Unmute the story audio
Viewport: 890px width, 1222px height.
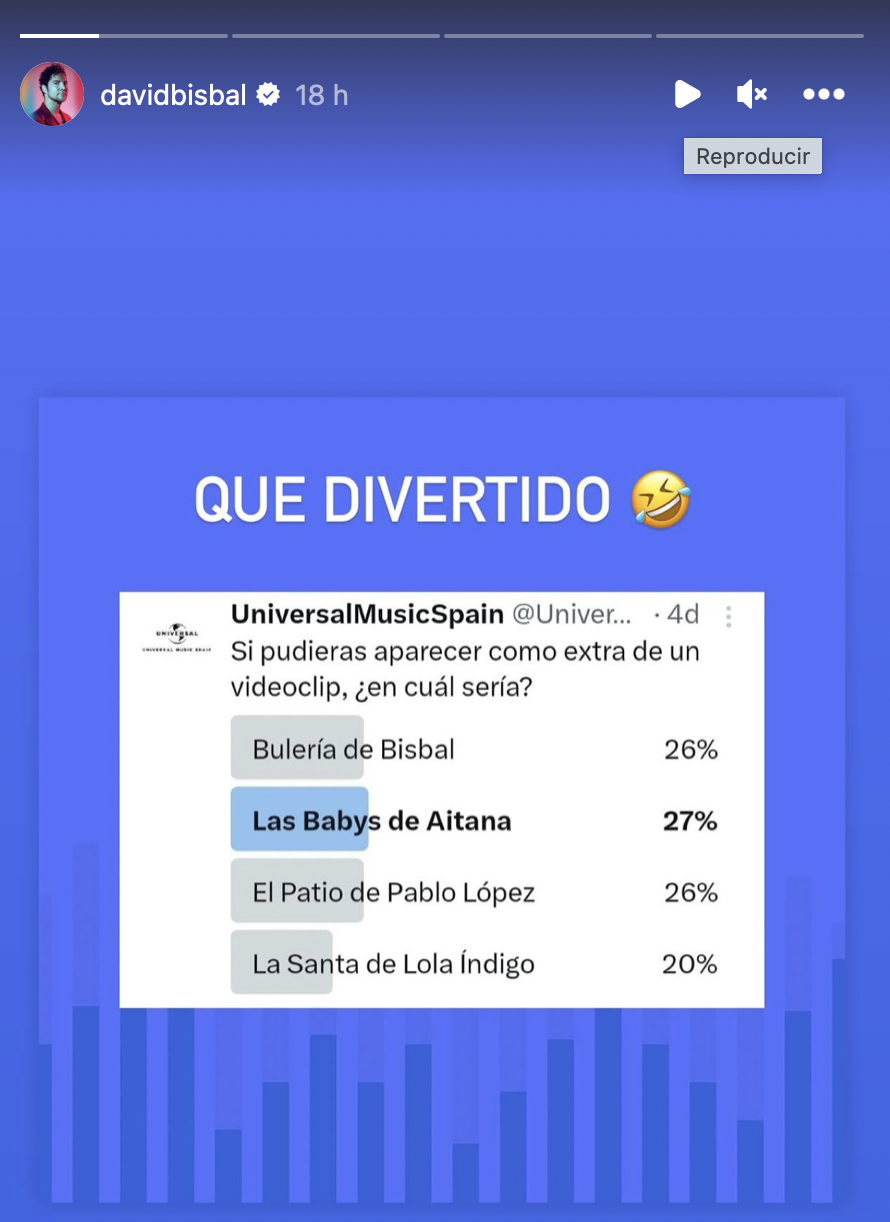[x=751, y=94]
